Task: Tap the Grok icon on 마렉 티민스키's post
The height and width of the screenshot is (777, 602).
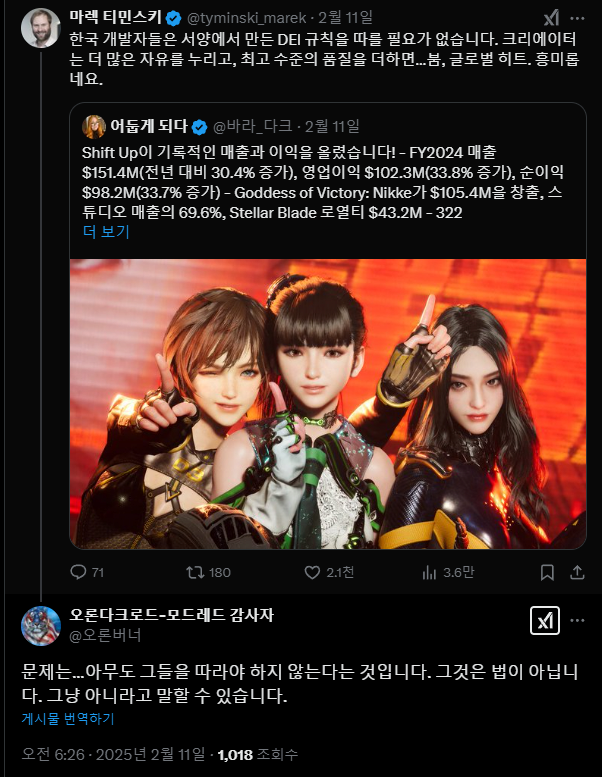Action: coord(550,18)
